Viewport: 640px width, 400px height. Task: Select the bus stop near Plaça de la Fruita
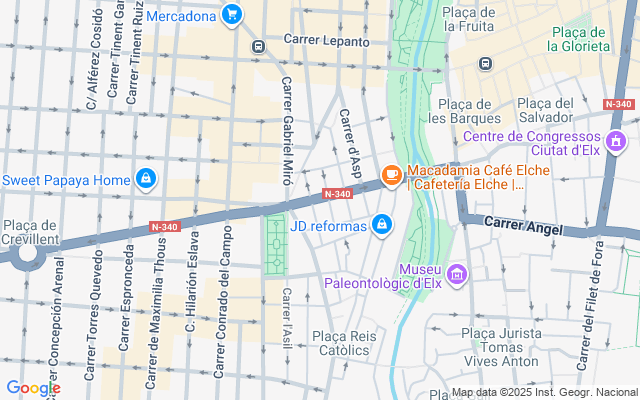(x=485, y=63)
